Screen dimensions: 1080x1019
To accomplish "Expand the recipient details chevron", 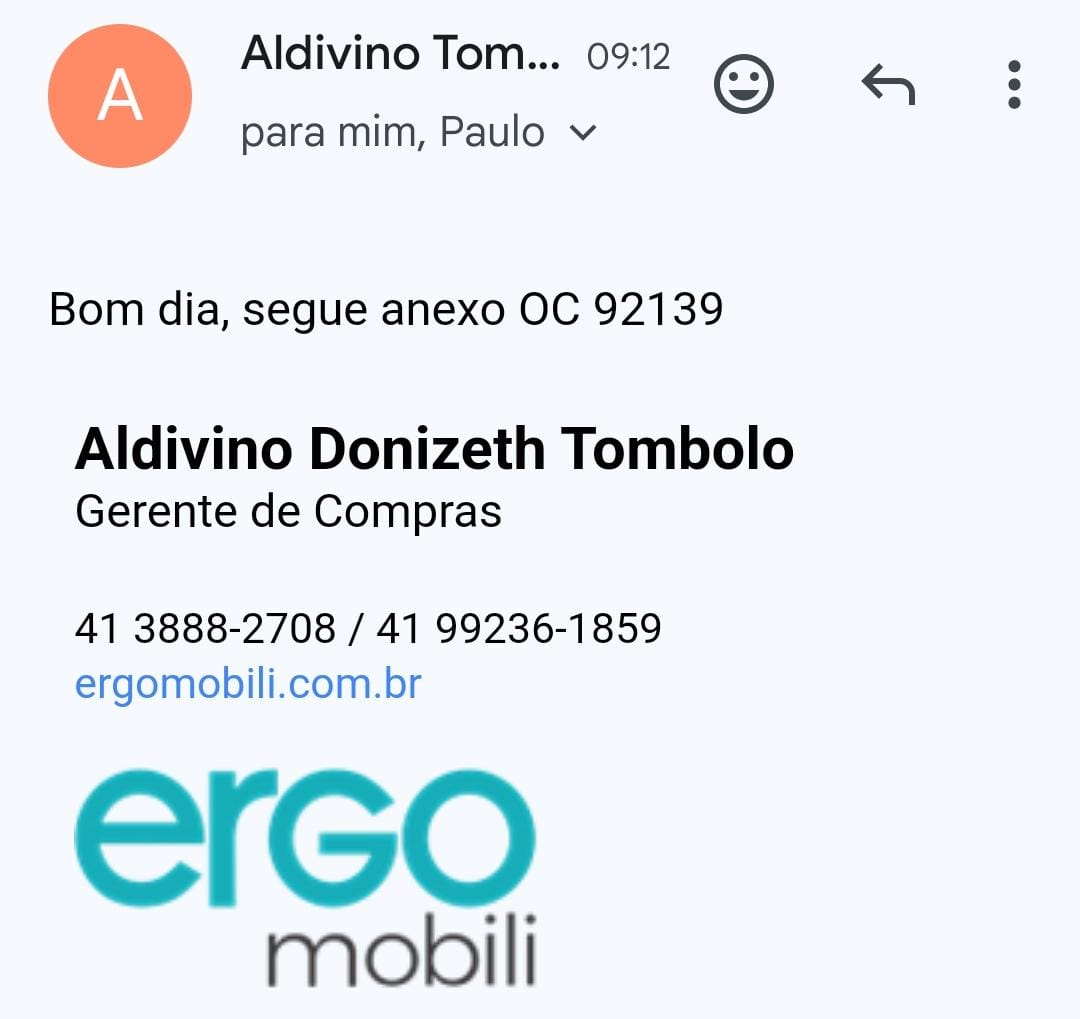I will [x=582, y=133].
